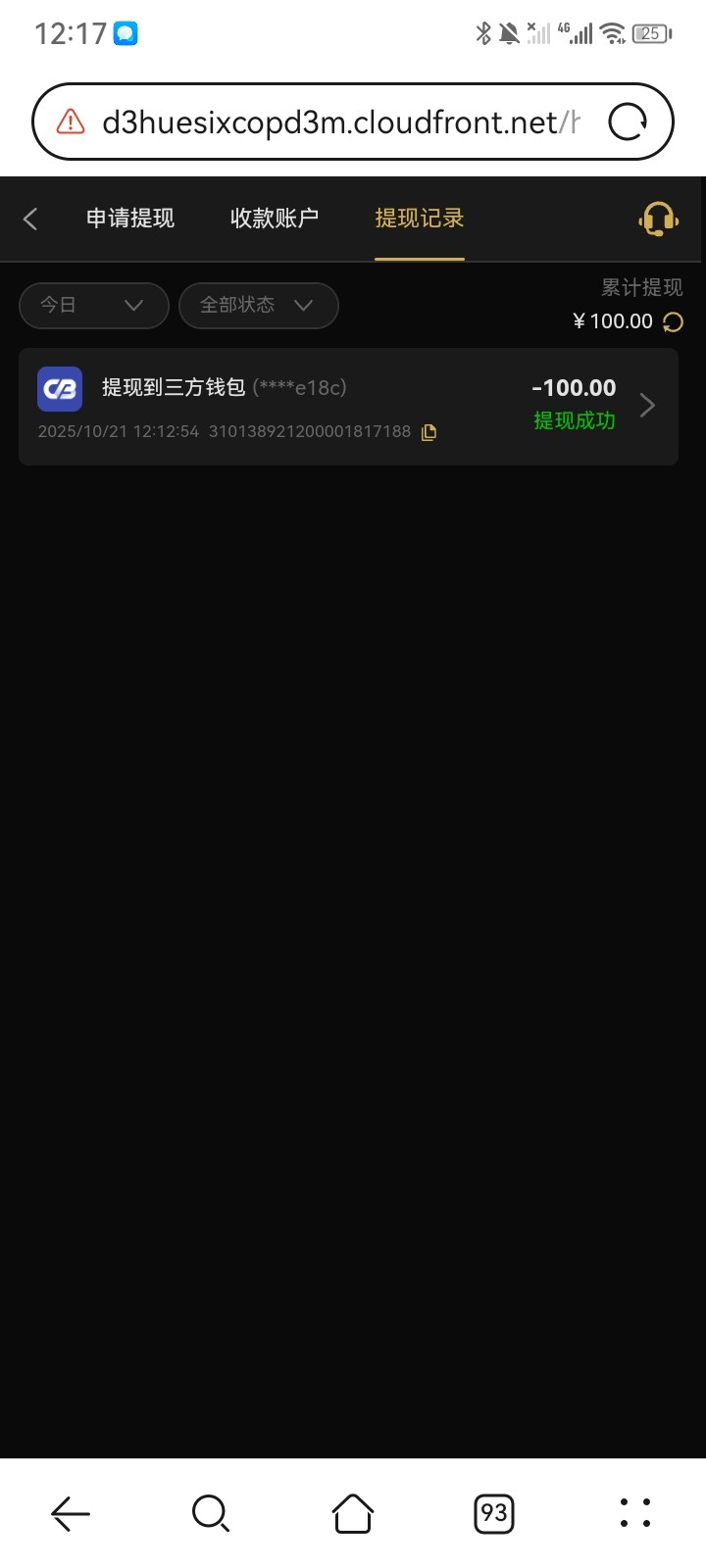Image resolution: width=706 pixels, height=1568 pixels.
Task: Copy the withdrawal order number
Action: pyautogui.click(x=429, y=432)
